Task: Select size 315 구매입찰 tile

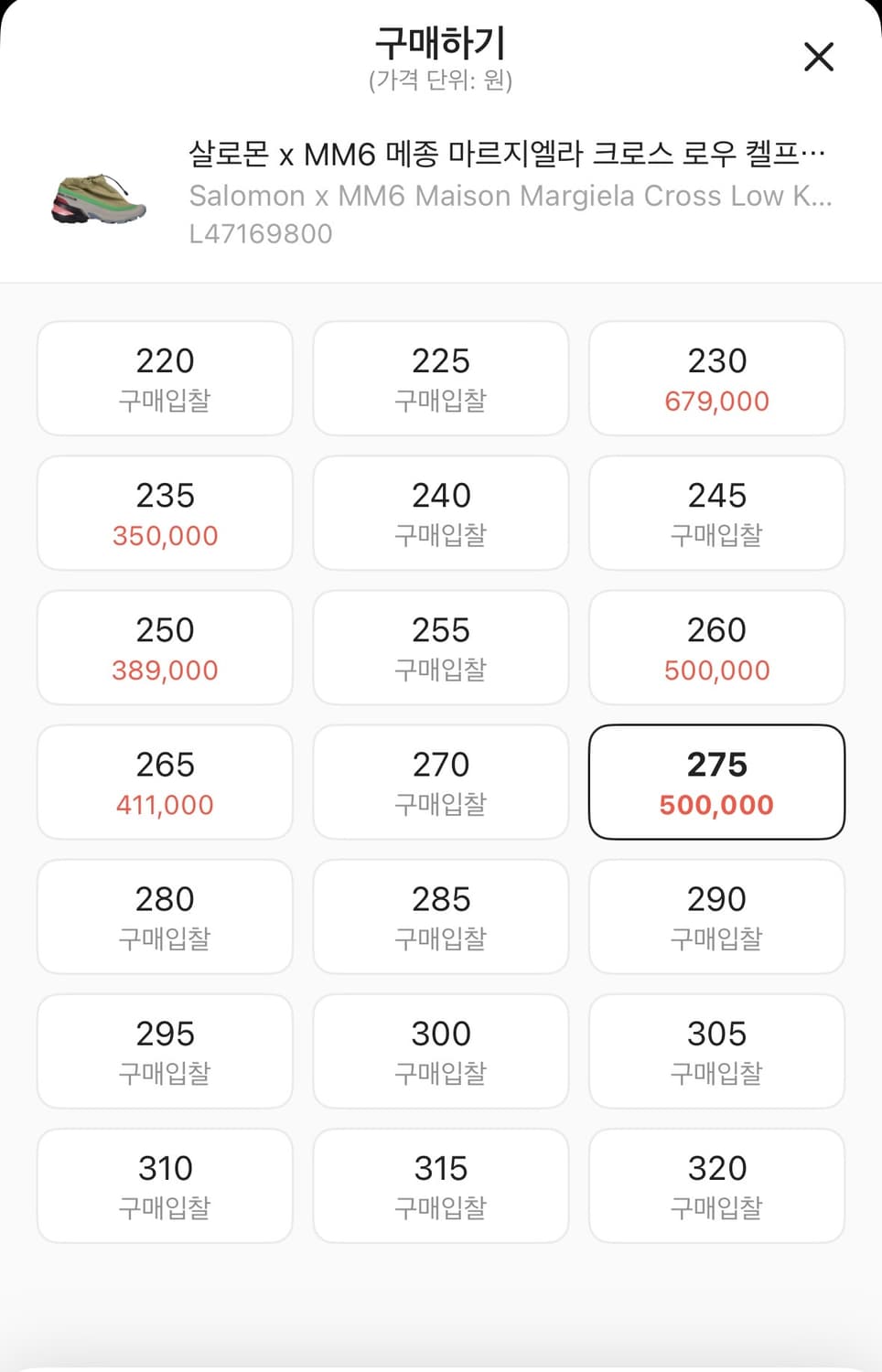Action: (440, 1184)
